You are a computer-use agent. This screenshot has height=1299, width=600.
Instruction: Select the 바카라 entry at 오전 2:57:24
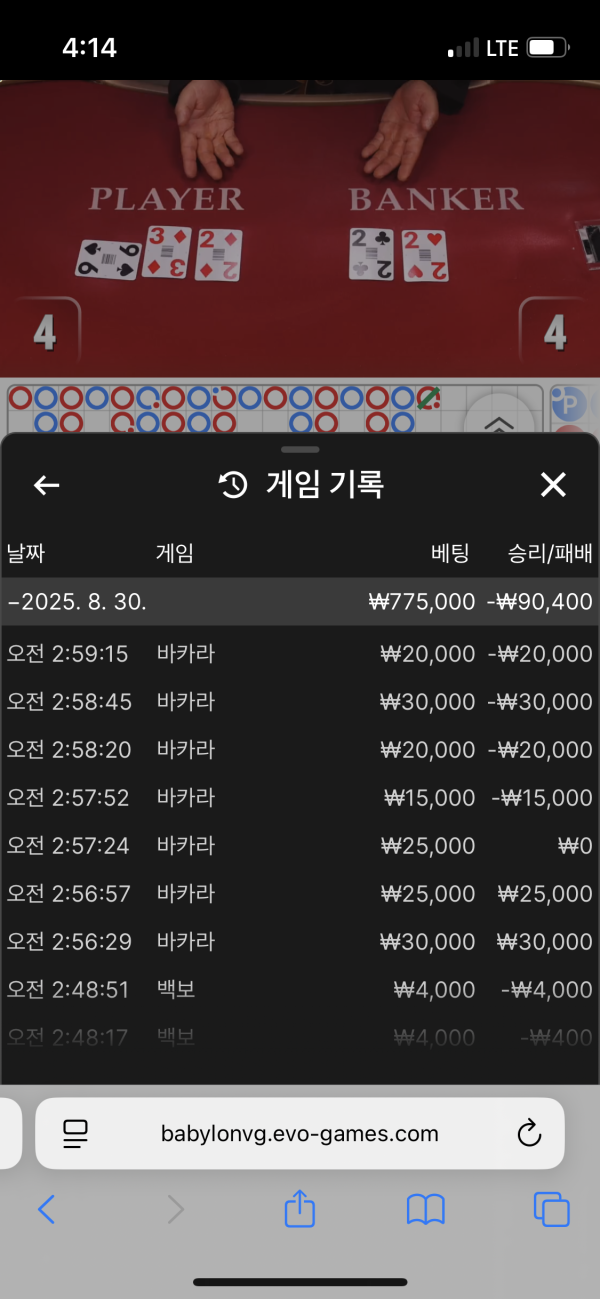click(x=300, y=846)
